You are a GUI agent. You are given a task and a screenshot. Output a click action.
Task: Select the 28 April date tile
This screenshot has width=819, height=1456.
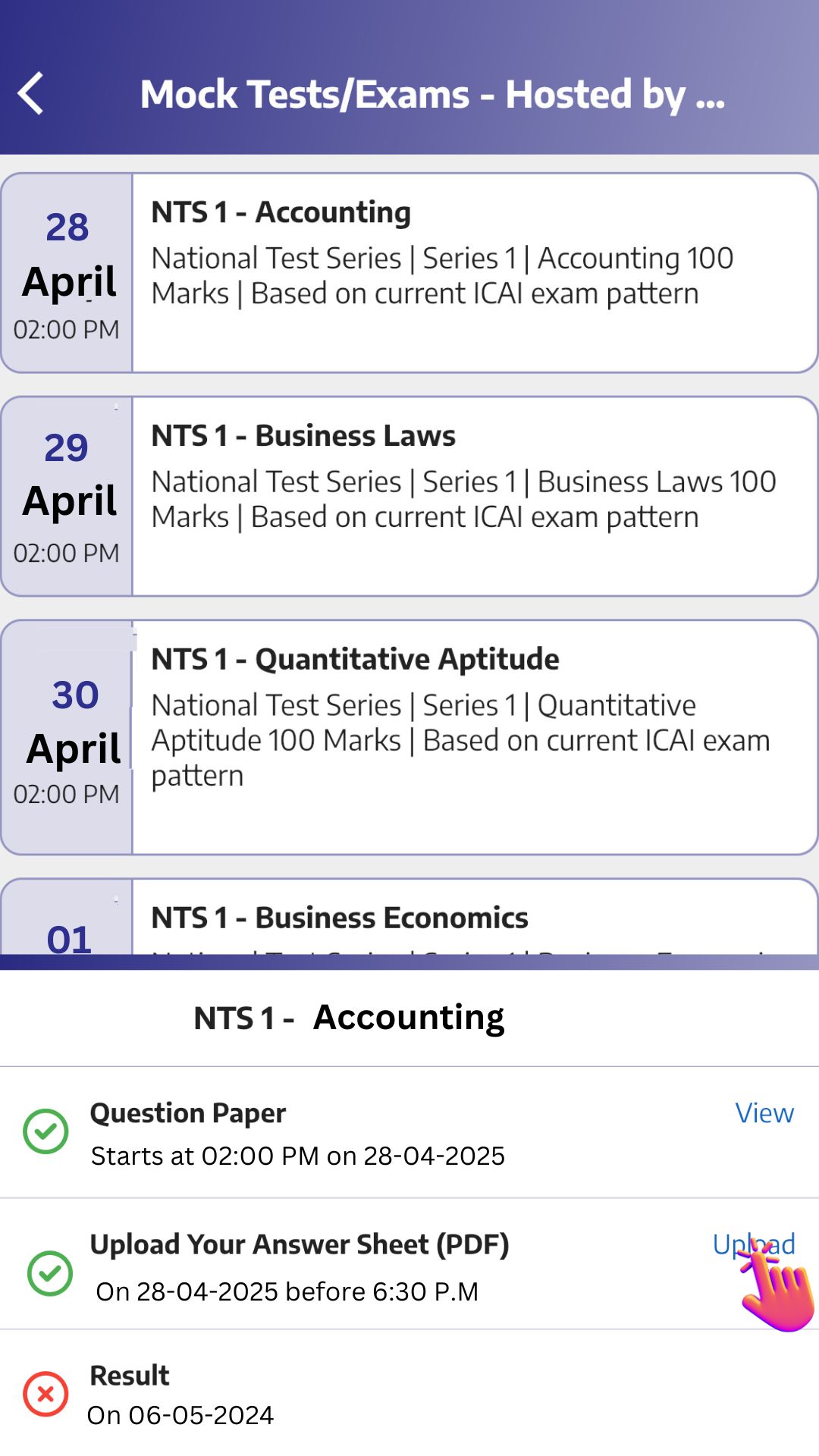click(68, 271)
